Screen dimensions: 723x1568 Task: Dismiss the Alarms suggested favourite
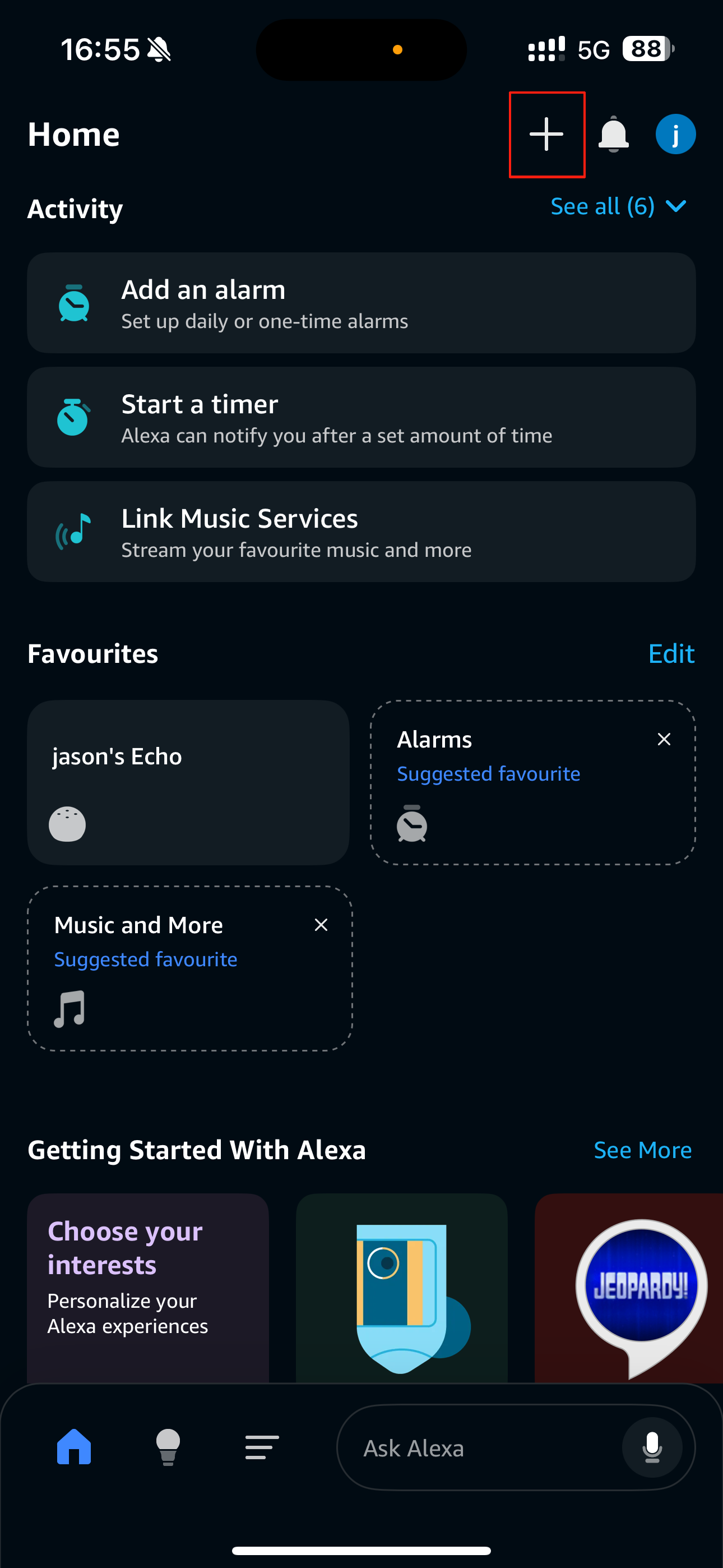click(x=664, y=740)
